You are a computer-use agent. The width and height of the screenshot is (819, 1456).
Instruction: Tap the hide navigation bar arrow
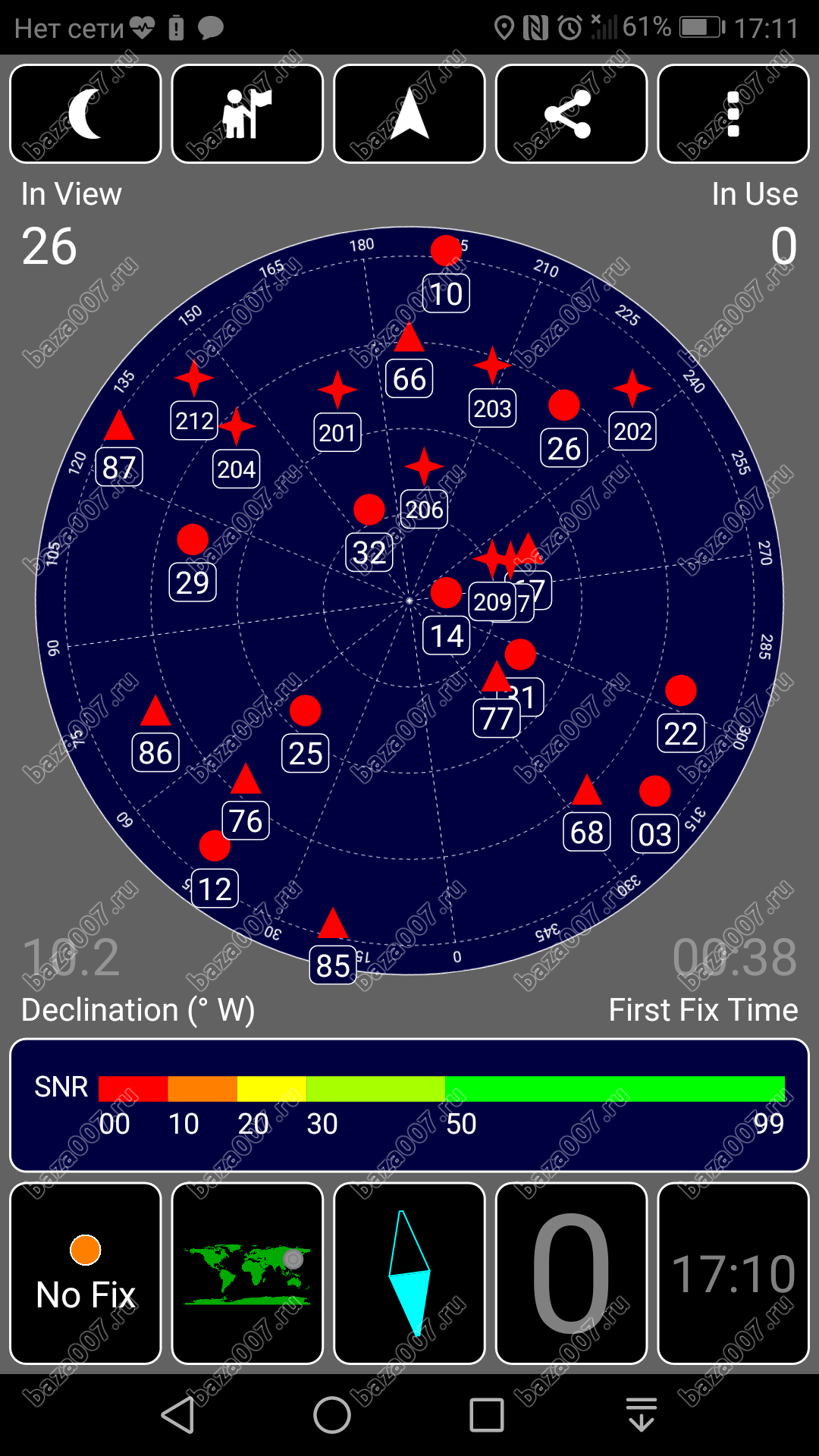(642, 1415)
